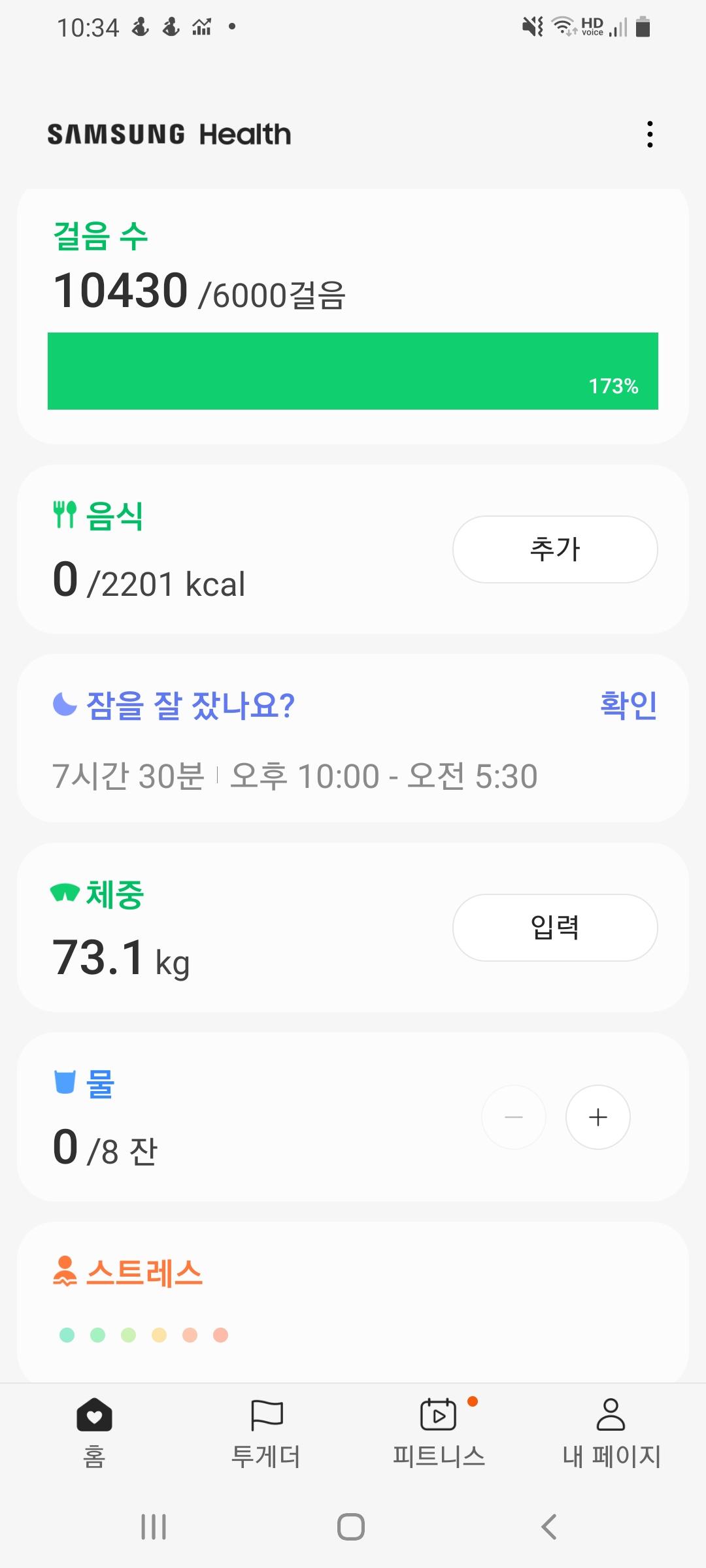Go back using the system back button
706x1568 pixels.
click(x=549, y=1527)
